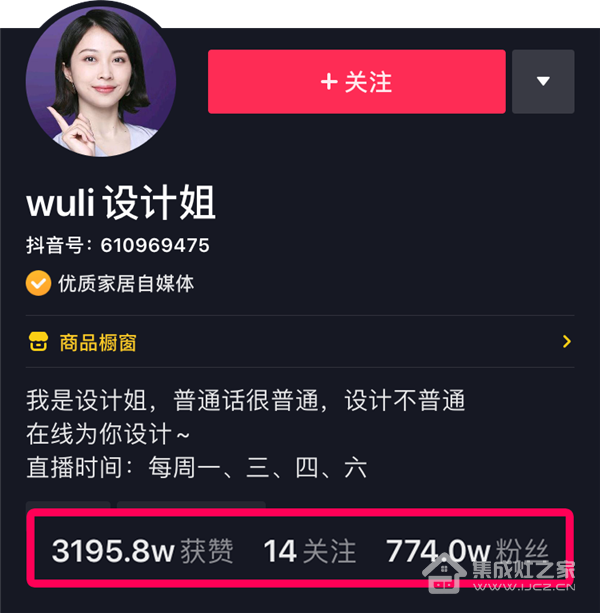Open the 商品橱窗 product showcase row
The height and width of the screenshot is (613, 600).
298,343
